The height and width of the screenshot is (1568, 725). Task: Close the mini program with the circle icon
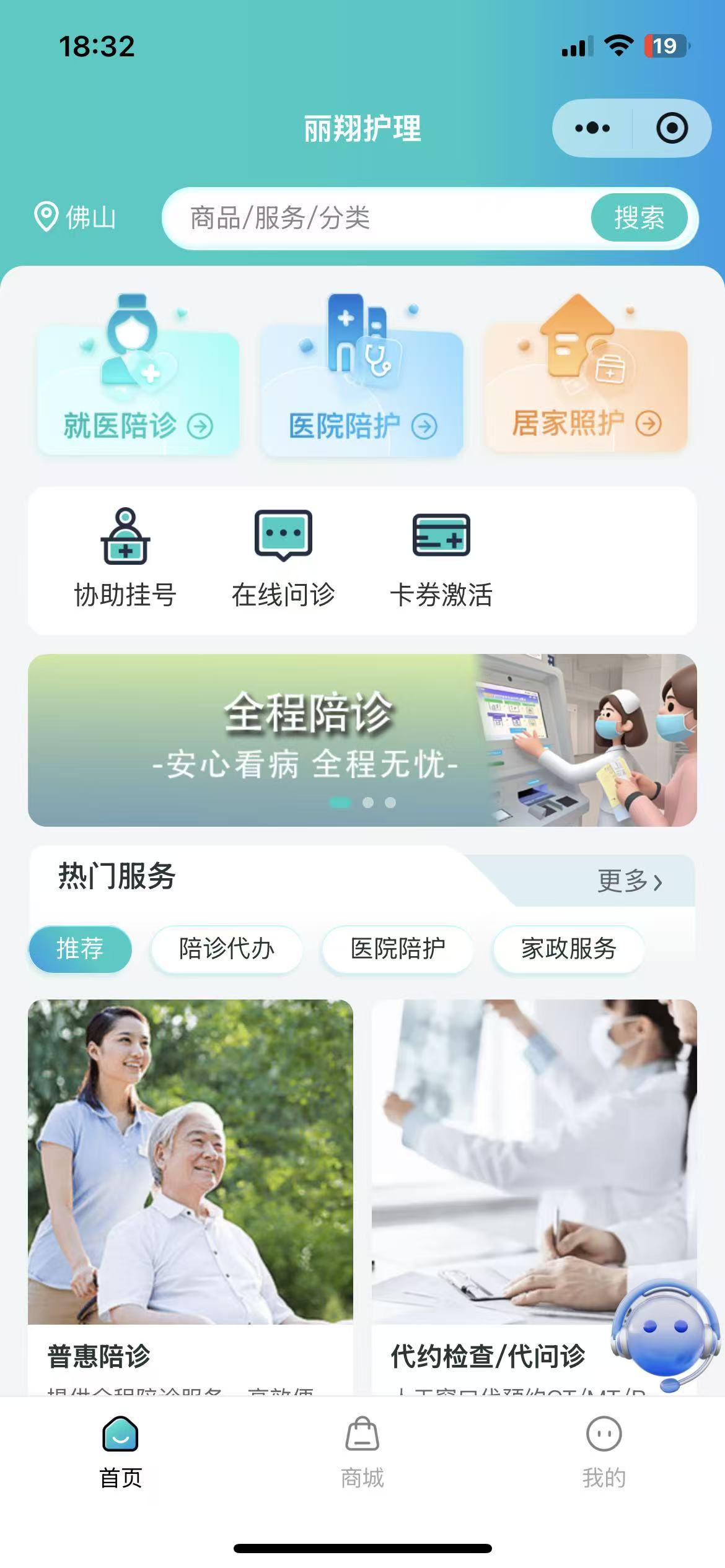pos(672,128)
